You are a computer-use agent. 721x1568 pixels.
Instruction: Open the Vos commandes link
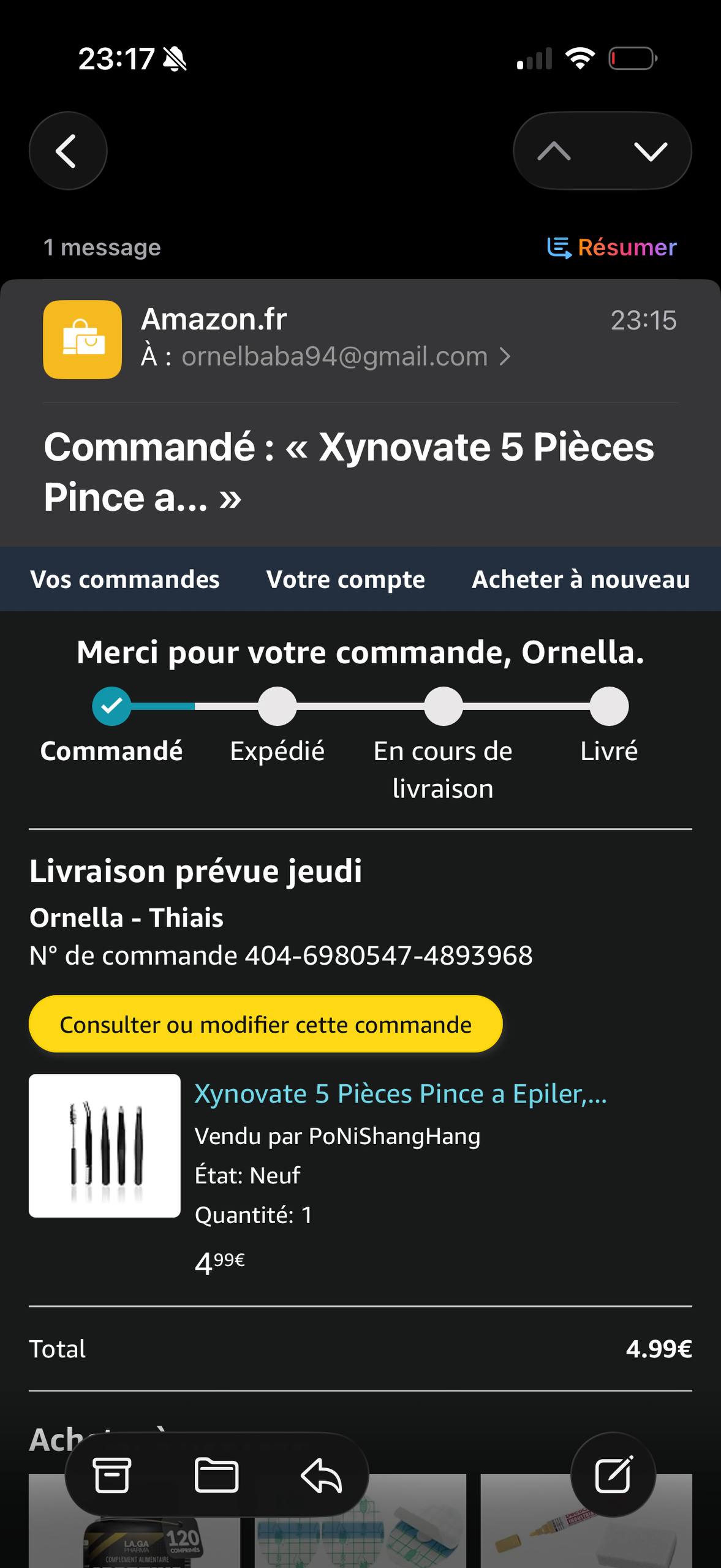point(125,579)
